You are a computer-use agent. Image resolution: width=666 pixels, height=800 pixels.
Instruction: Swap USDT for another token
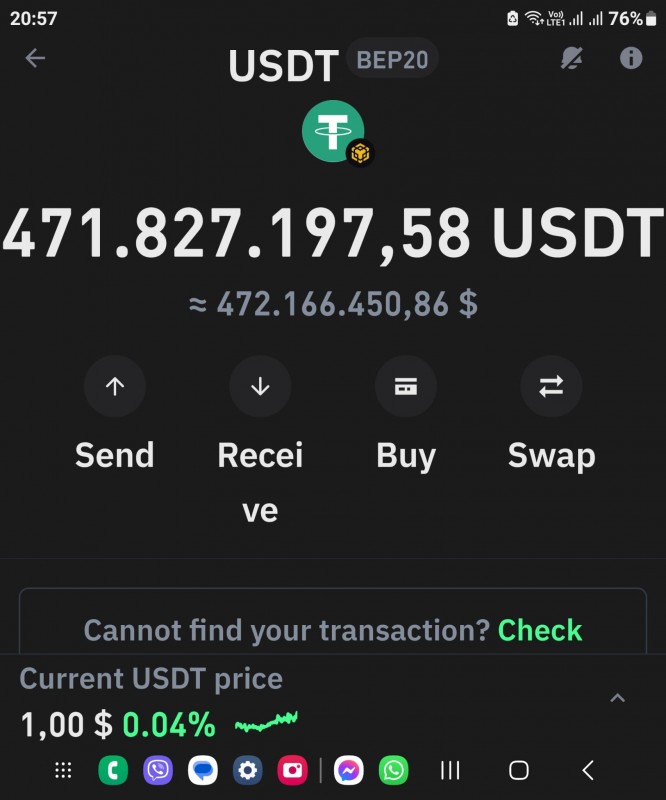click(551, 386)
